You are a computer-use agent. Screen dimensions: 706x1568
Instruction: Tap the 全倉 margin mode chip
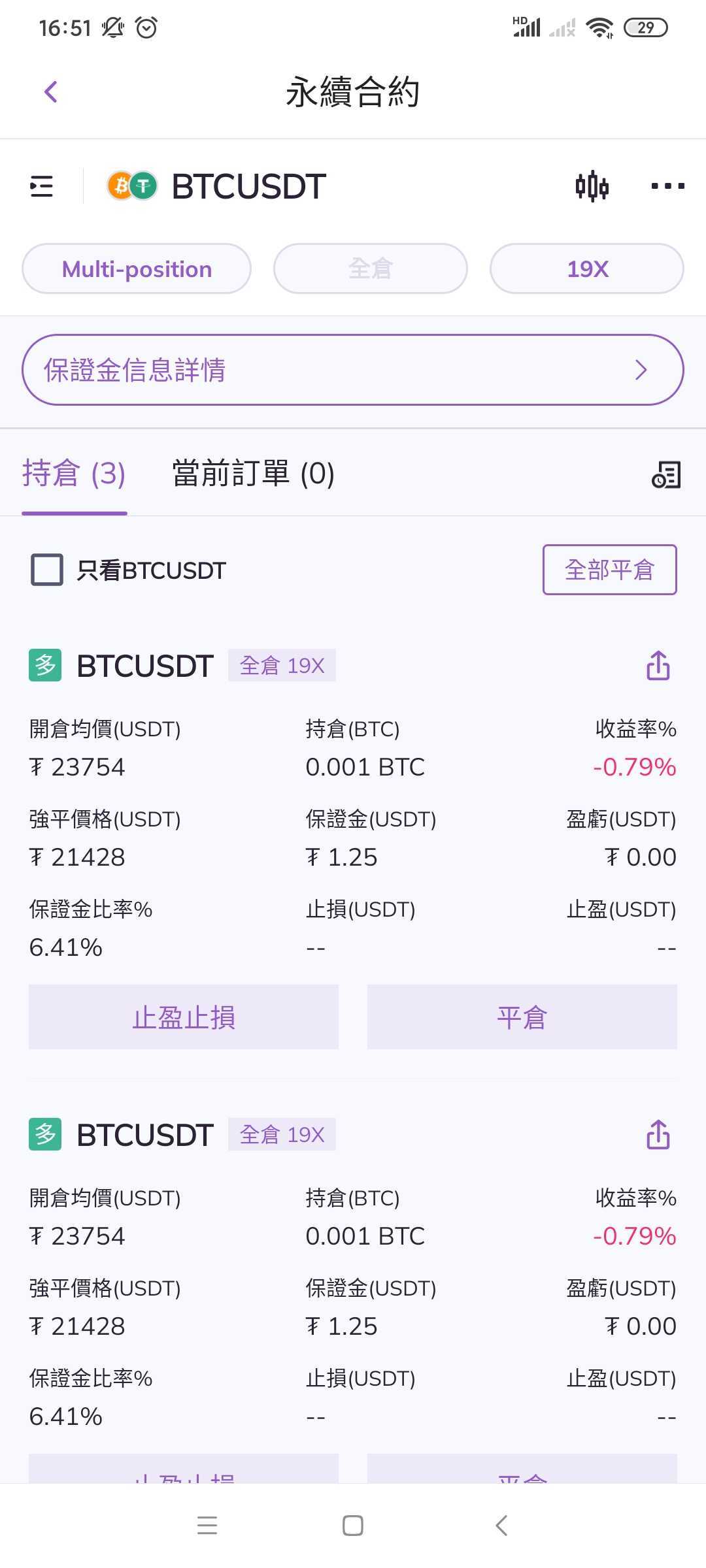[371, 269]
